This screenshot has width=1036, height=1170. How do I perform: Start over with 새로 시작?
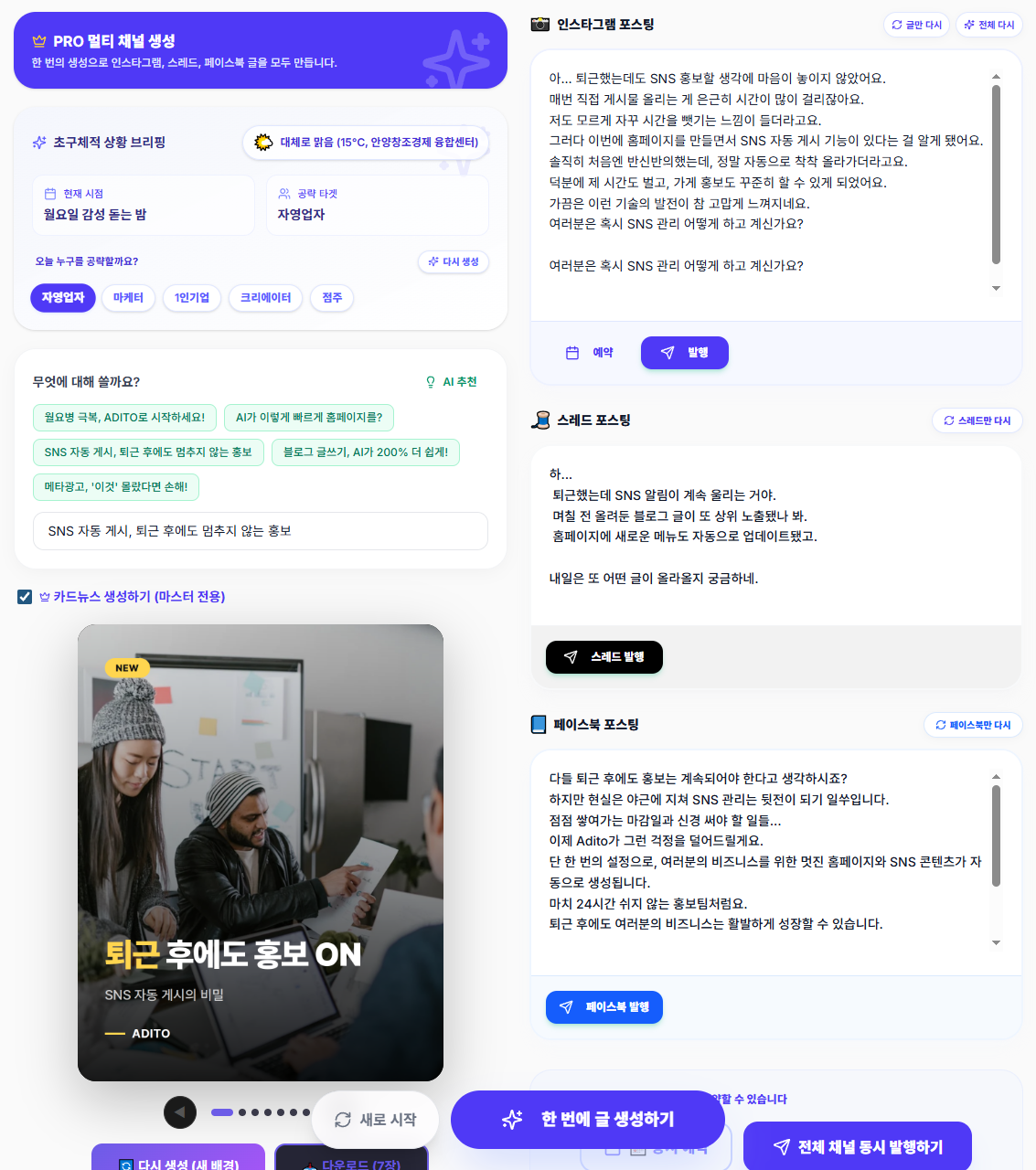(375, 1120)
